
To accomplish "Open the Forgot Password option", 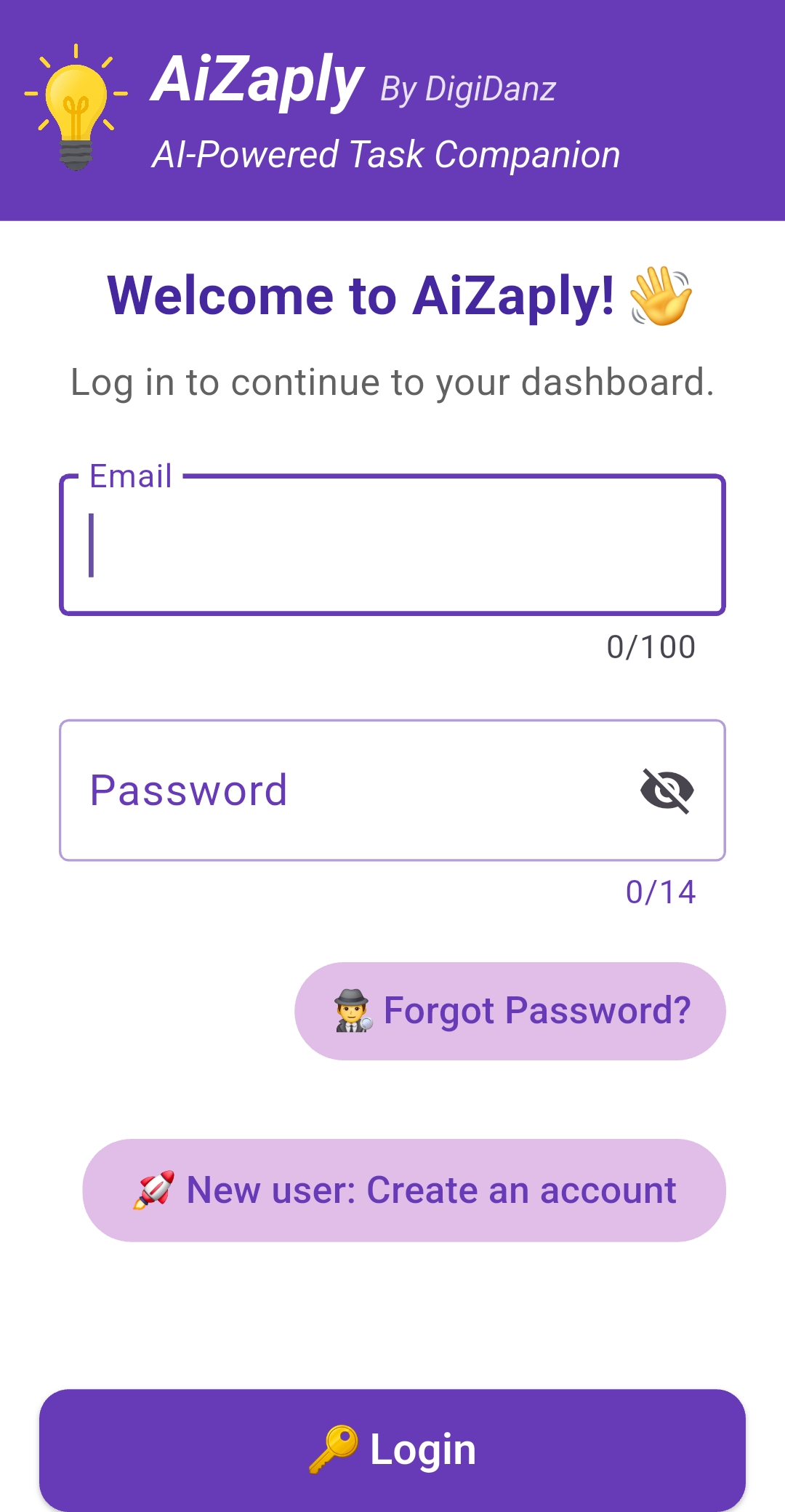I will coord(510,1011).
